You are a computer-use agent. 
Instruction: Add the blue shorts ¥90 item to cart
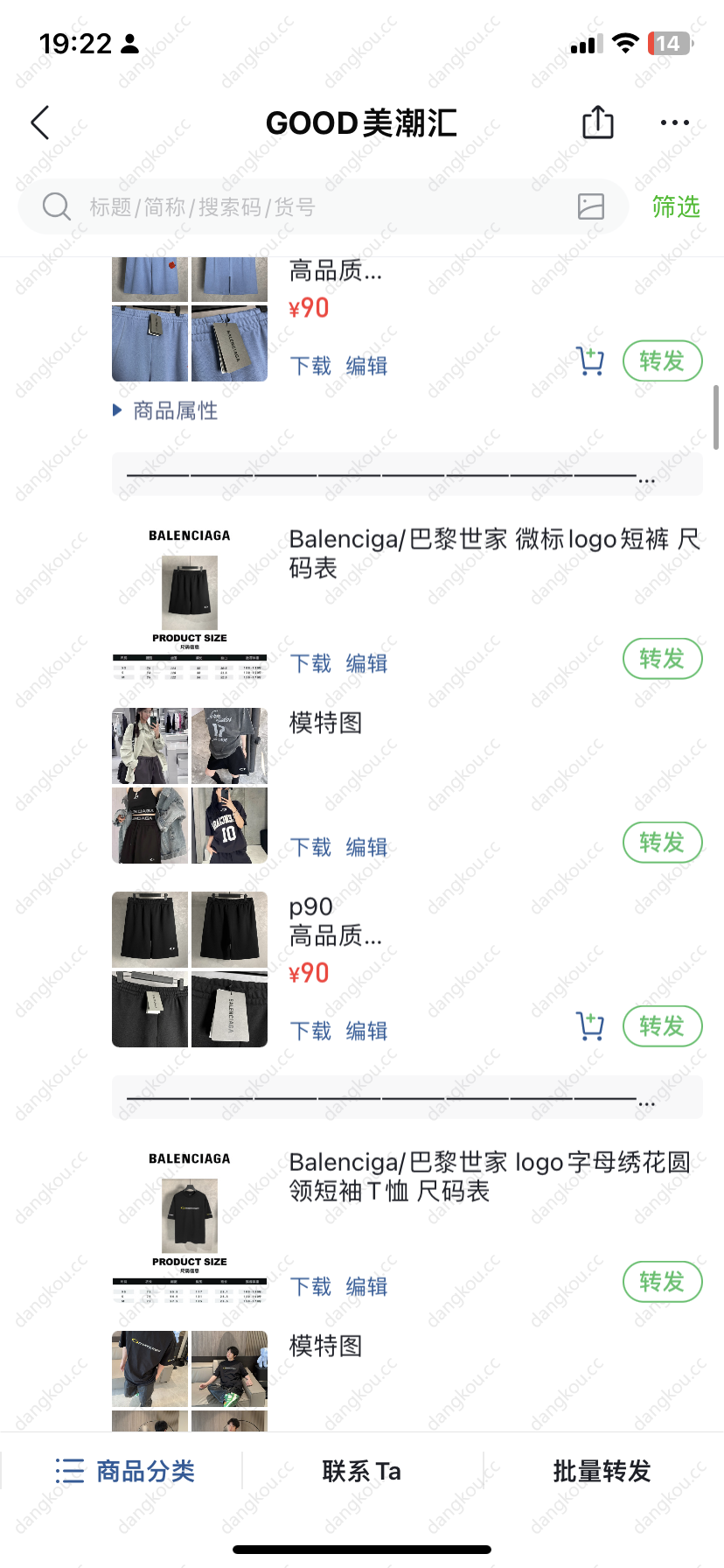pyautogui.click(x=590, y=360)
